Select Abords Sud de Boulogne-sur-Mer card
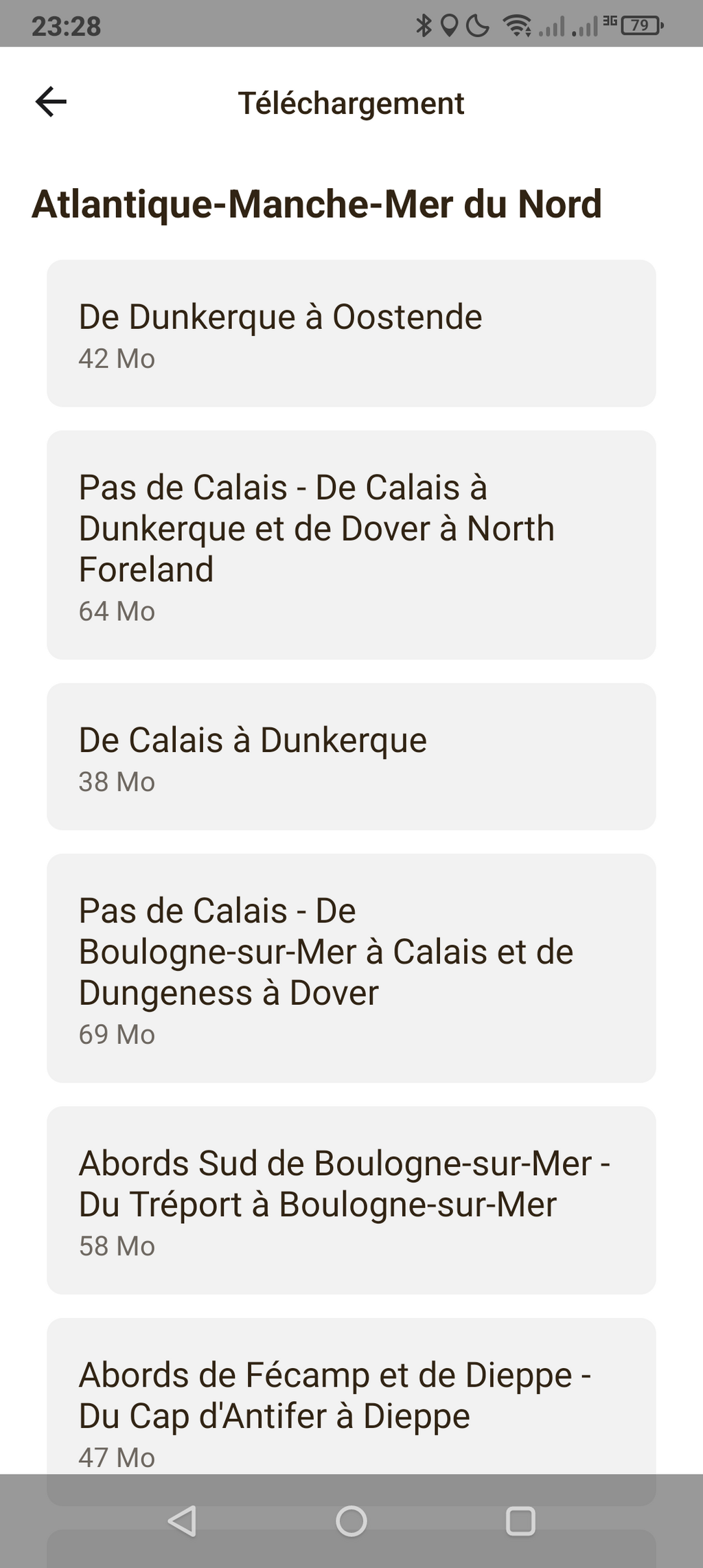This screenshot has height=1568, width=703. 351,1200
